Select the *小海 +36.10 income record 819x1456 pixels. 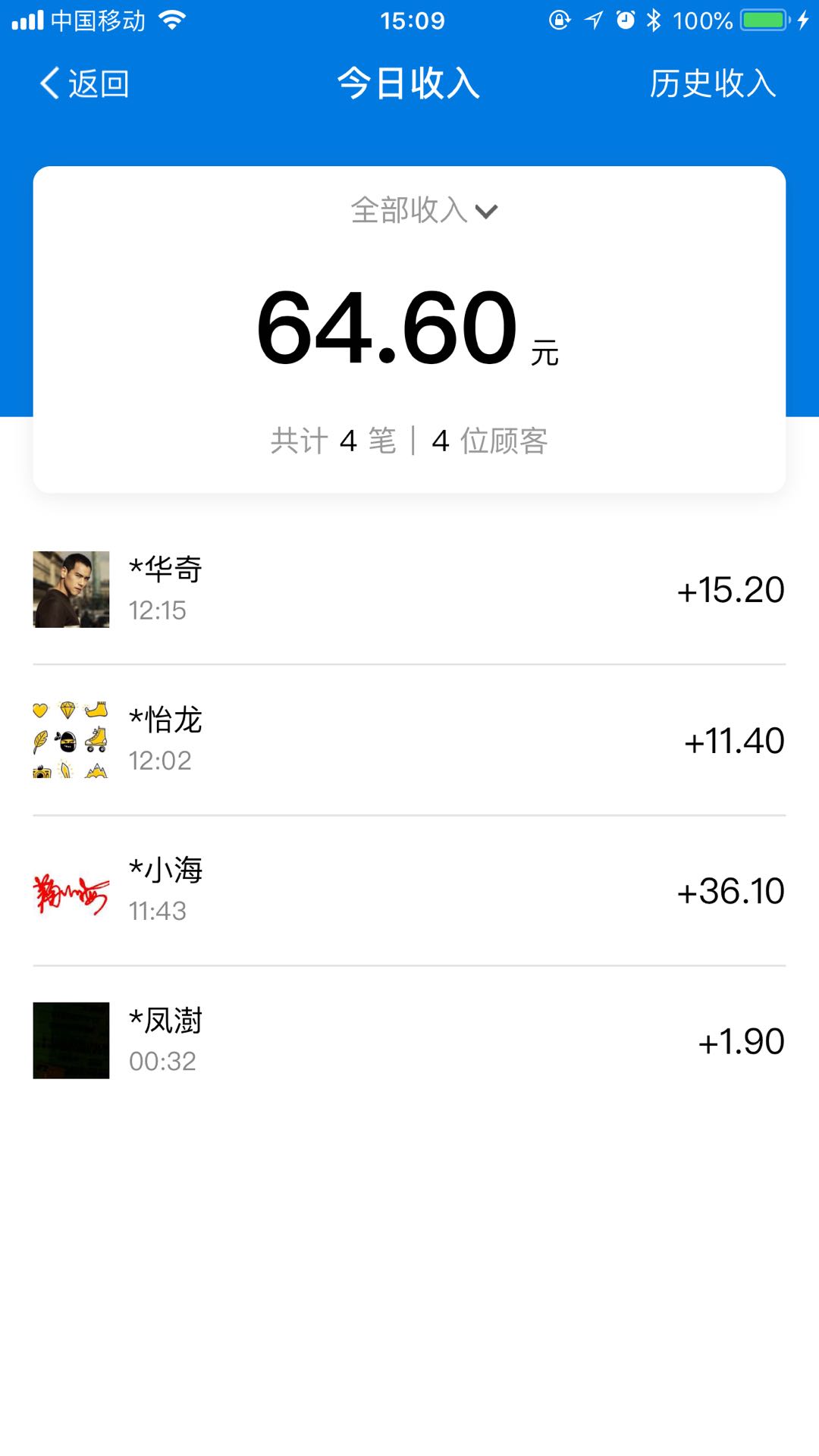[409, 890]
